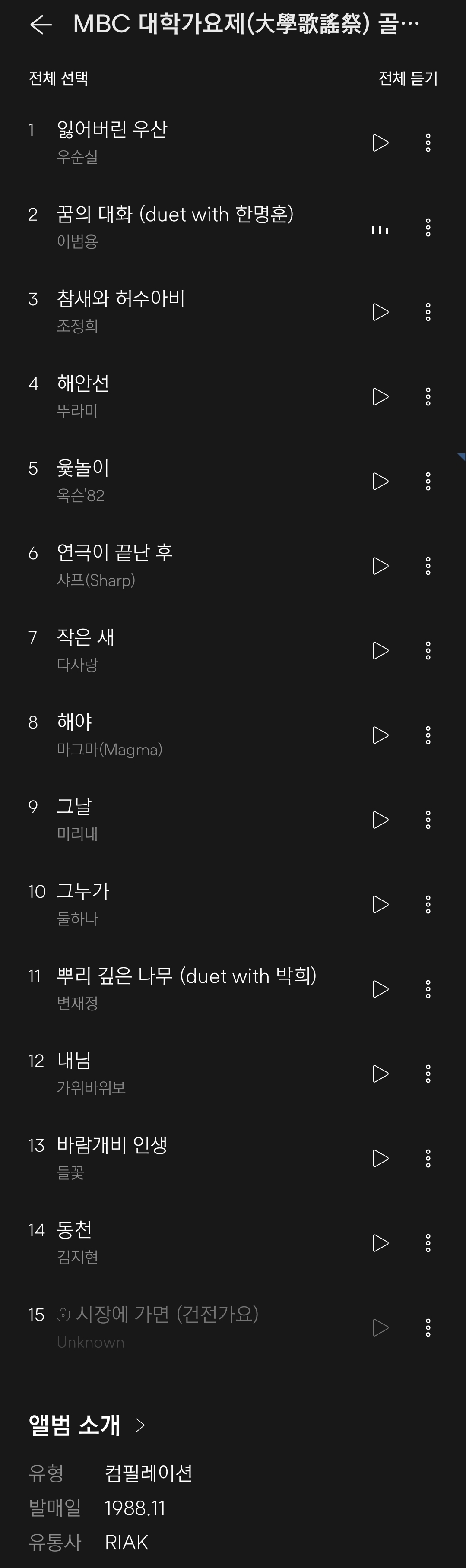Open more options for 뿌리 깊은 나무
Viewport: 466px width, 1568px height.
pos(428,989)
